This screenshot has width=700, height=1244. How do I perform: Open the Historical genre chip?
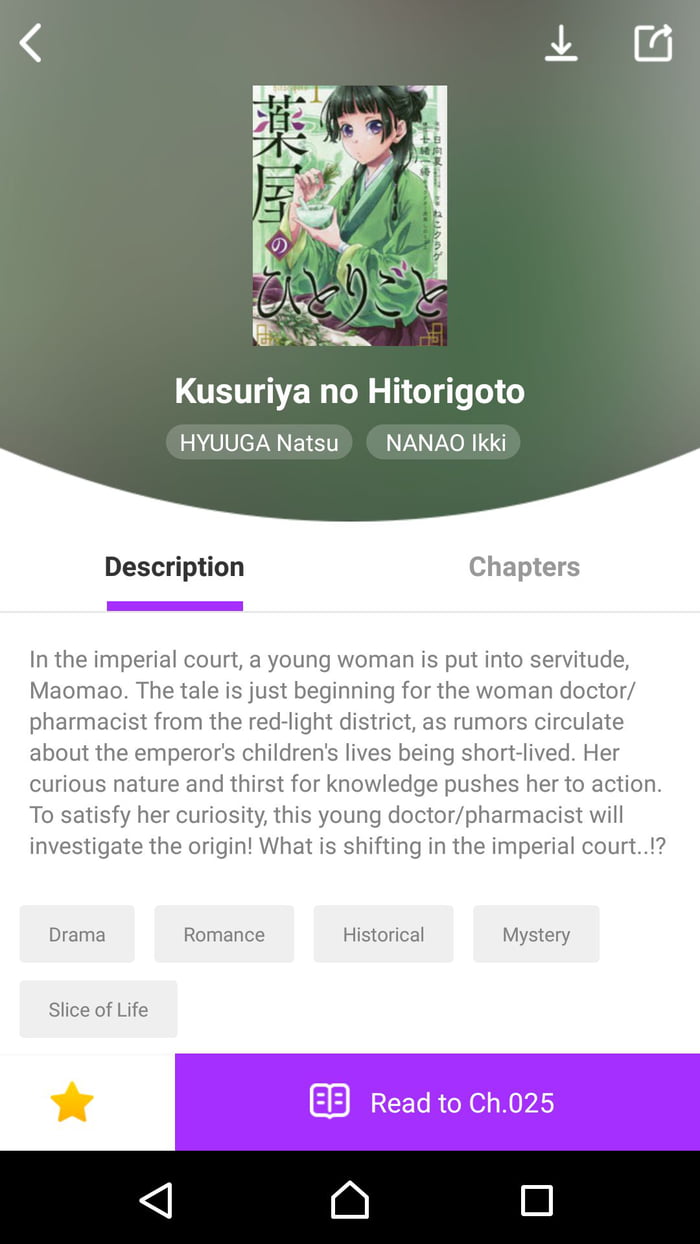click(383, 934)
